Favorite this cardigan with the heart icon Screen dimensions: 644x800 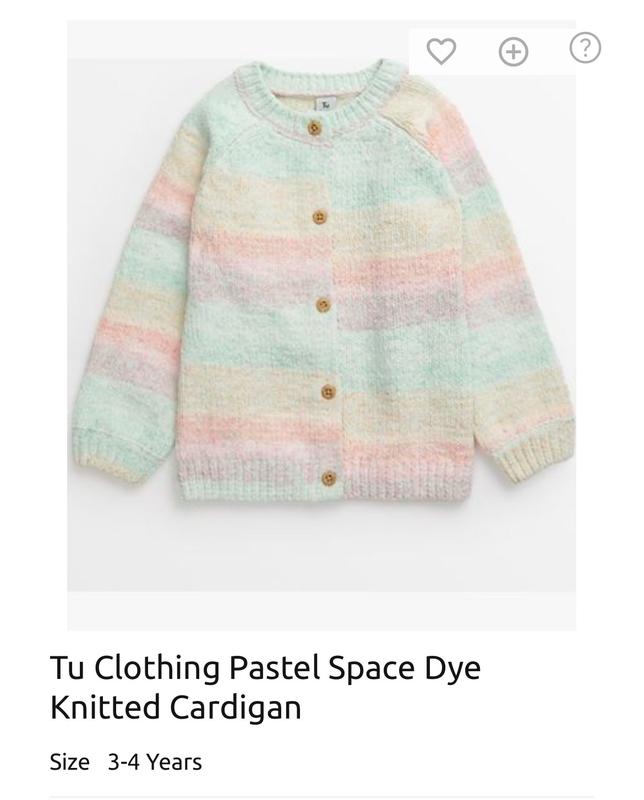pos(441,50)
